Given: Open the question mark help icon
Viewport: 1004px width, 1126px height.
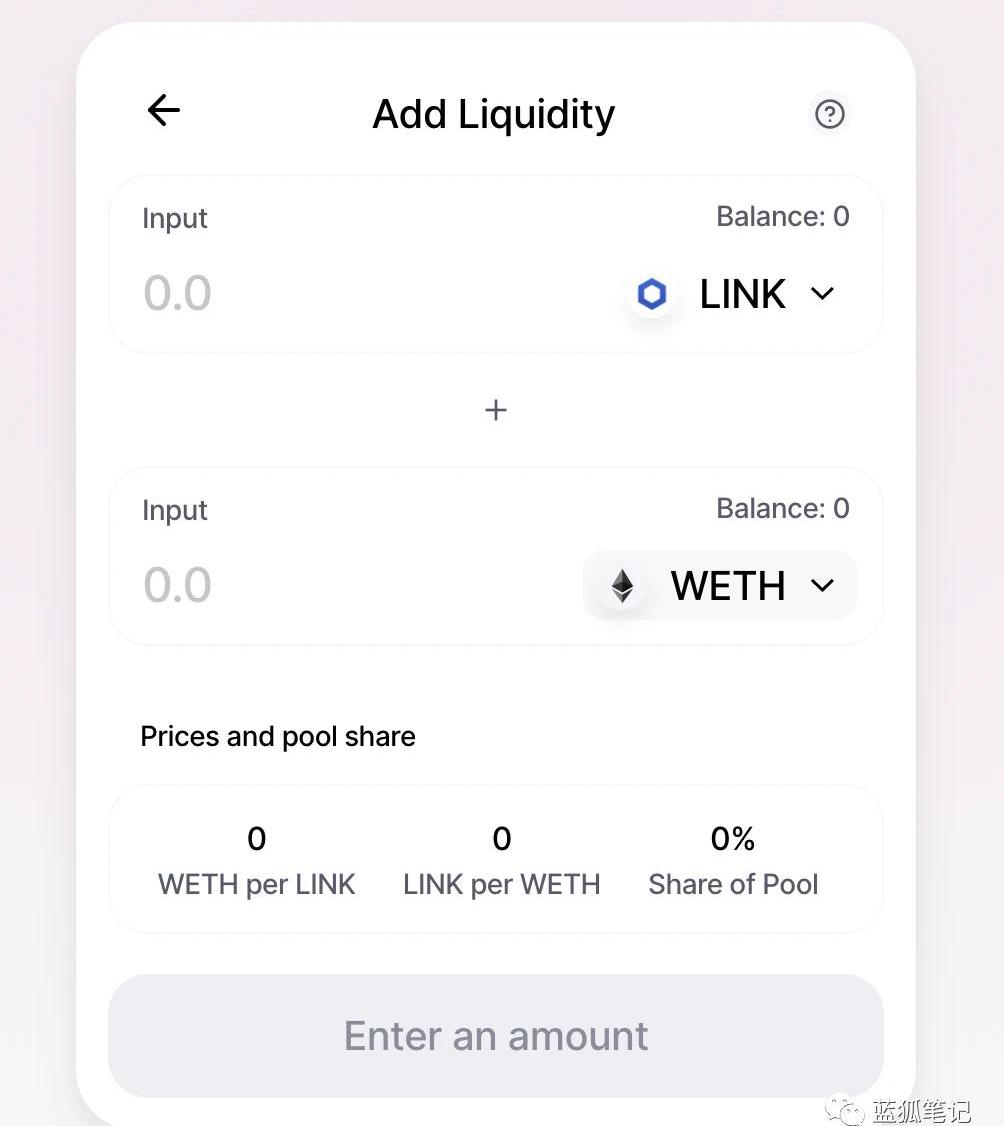Looking at the screenshot, I should point(829,114).
